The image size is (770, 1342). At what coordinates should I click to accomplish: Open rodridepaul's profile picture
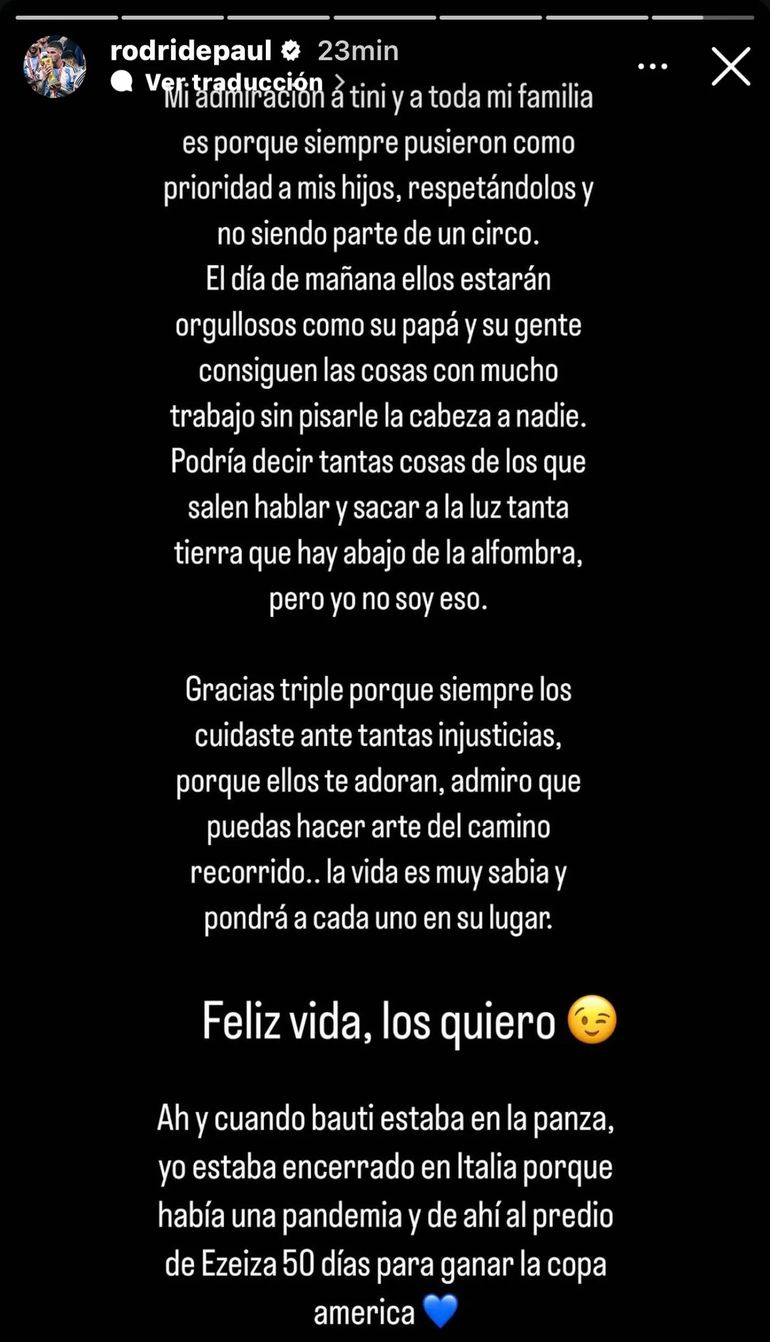click(x=54, y=67)
